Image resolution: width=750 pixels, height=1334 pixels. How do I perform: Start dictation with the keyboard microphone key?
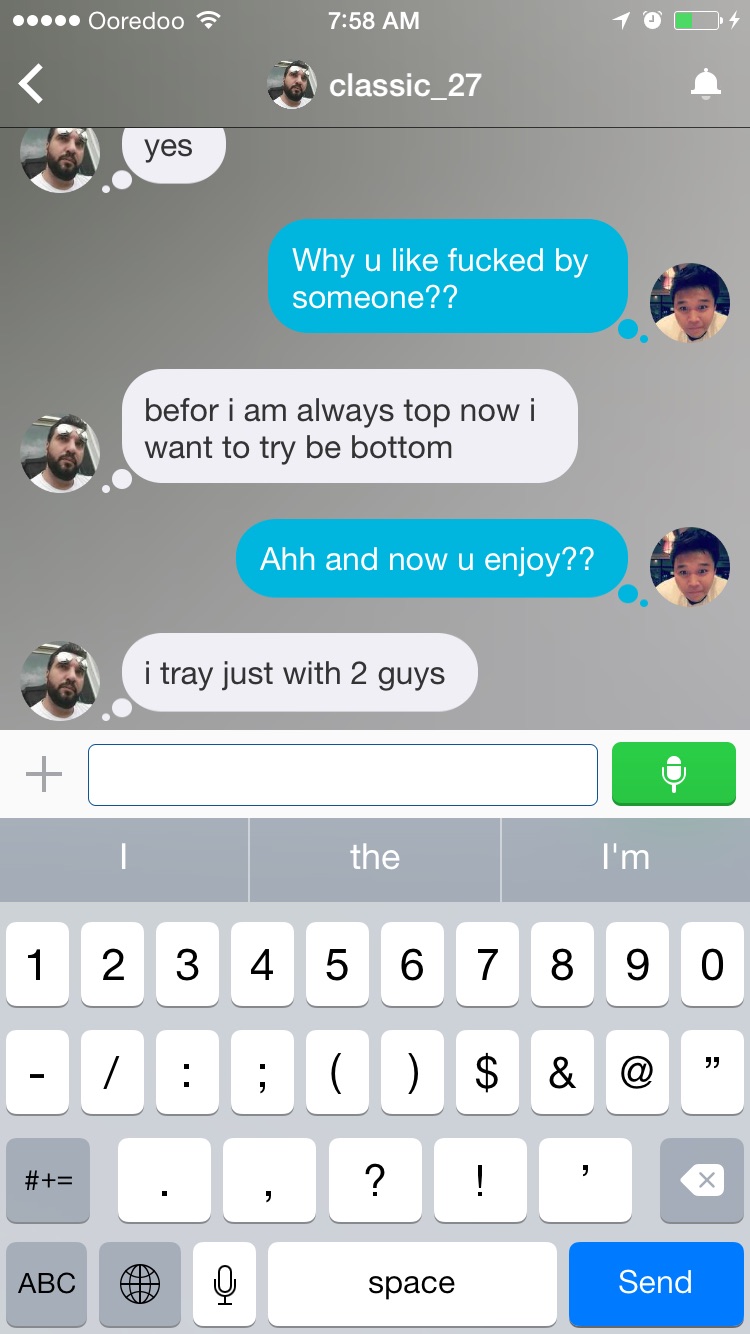click(225, 1283)
